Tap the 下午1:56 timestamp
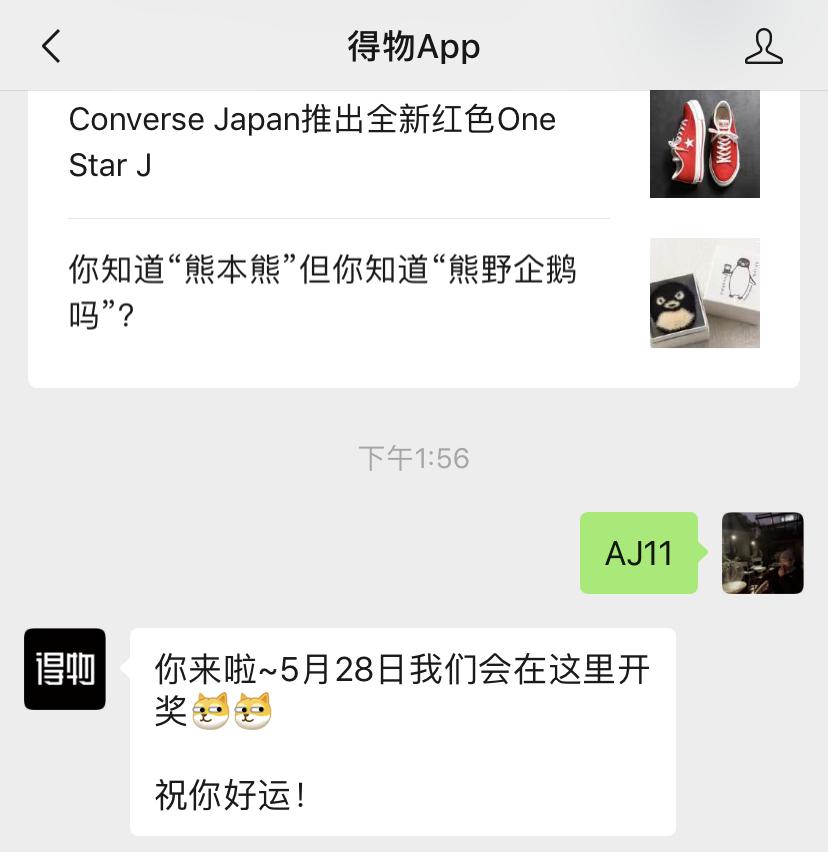 (413, 457)
